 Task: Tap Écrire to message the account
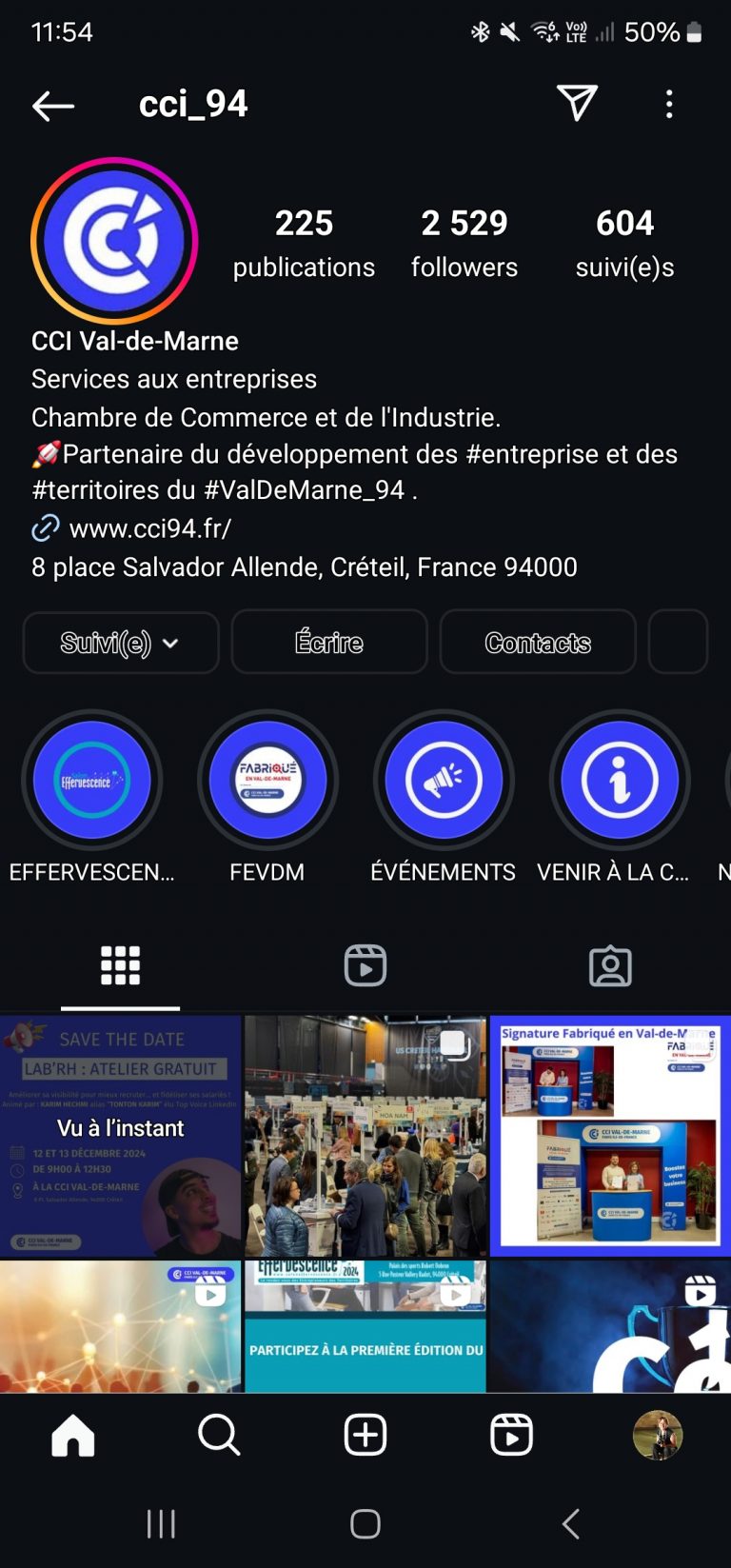click(x=329, y=643)
